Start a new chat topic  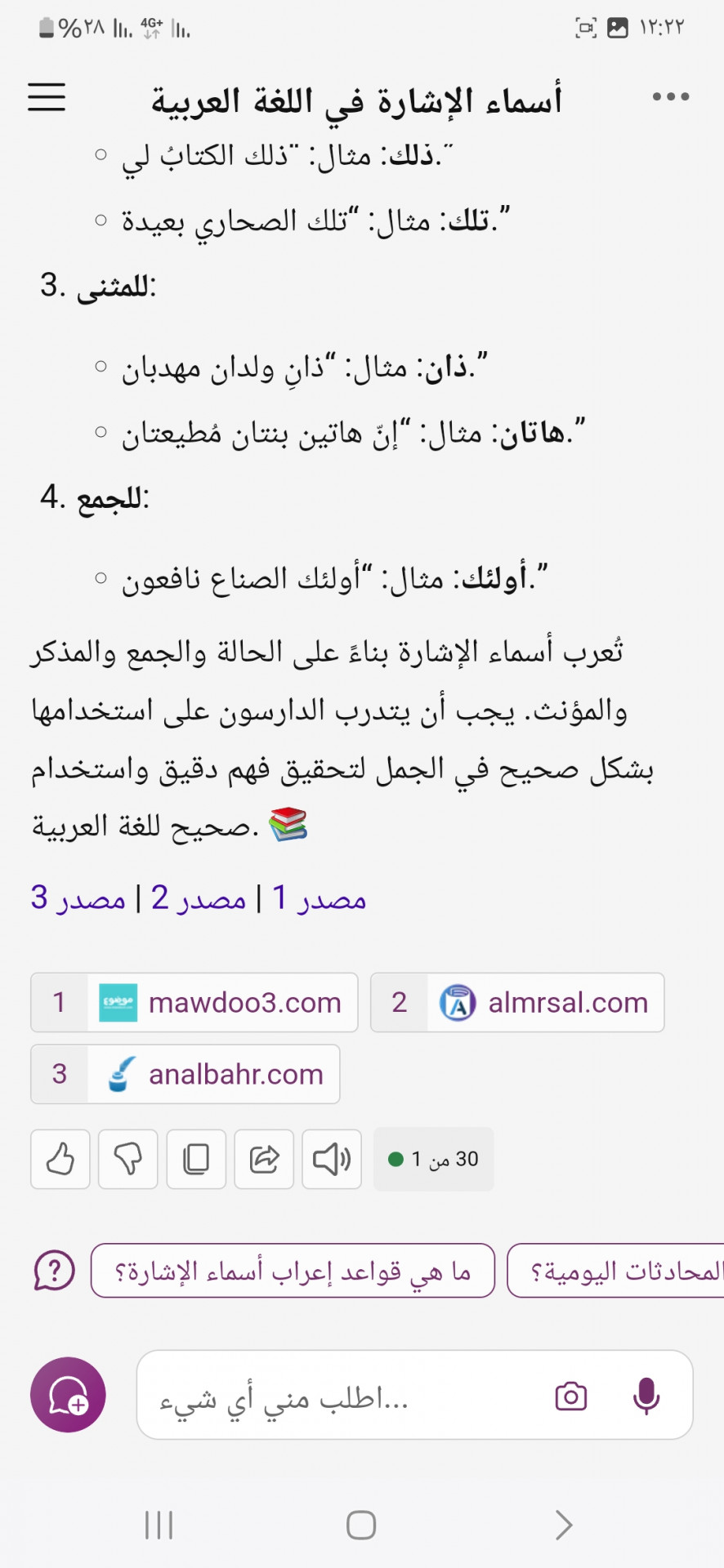68,1395
